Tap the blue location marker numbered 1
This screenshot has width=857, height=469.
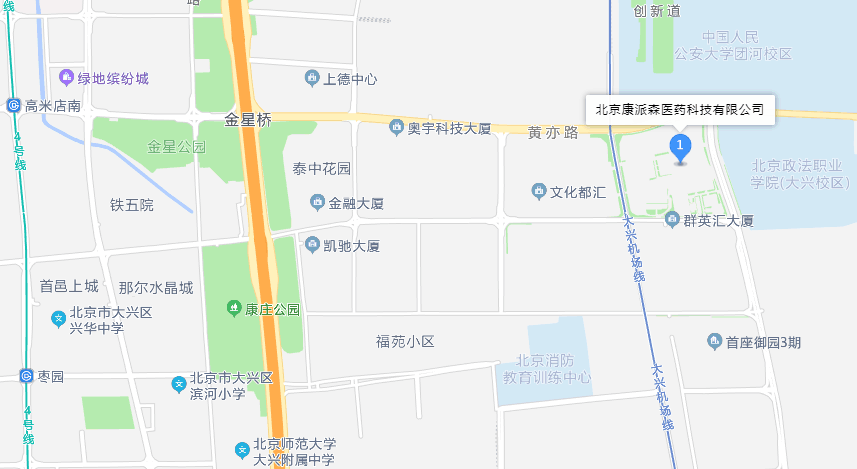(x=681, y=150)
